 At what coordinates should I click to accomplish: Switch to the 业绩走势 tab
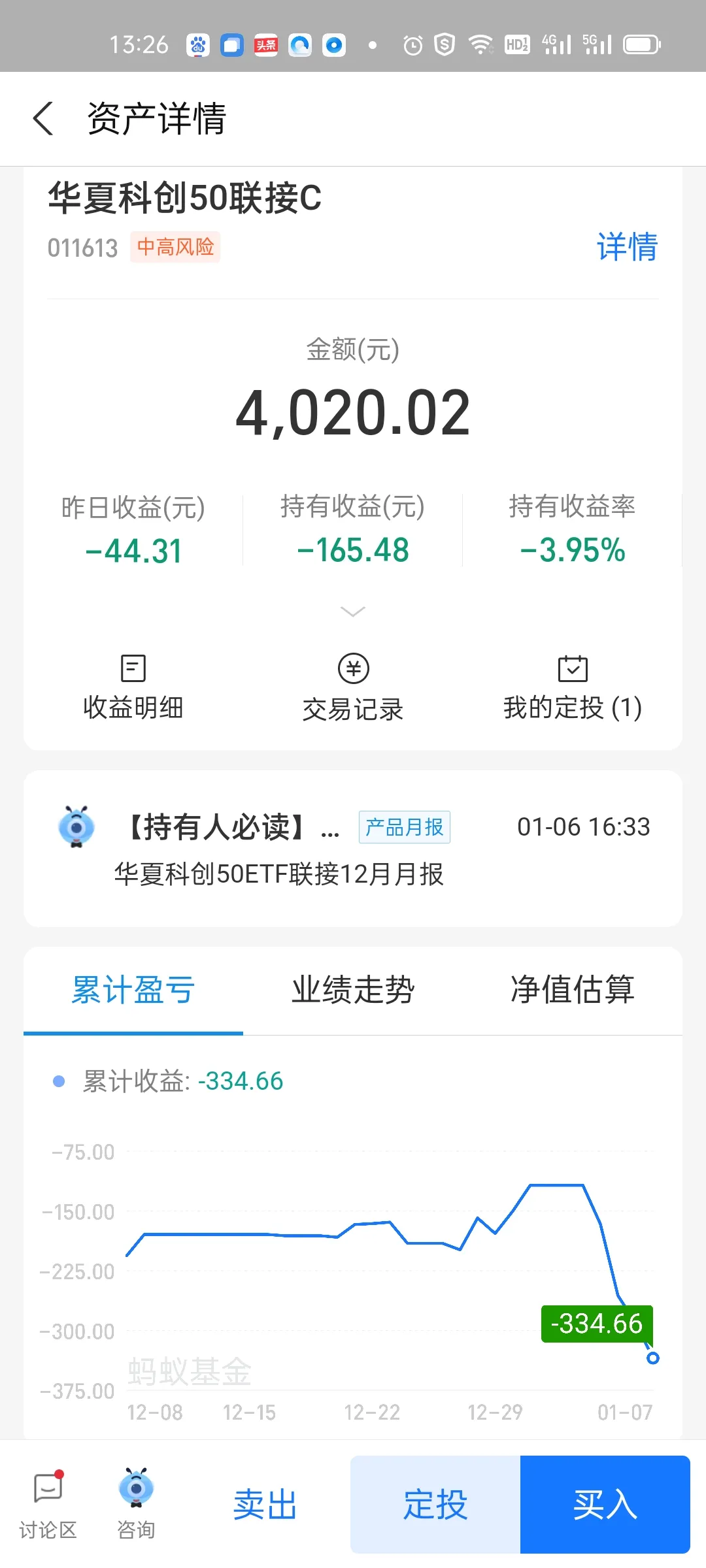(x=353, y=990)
